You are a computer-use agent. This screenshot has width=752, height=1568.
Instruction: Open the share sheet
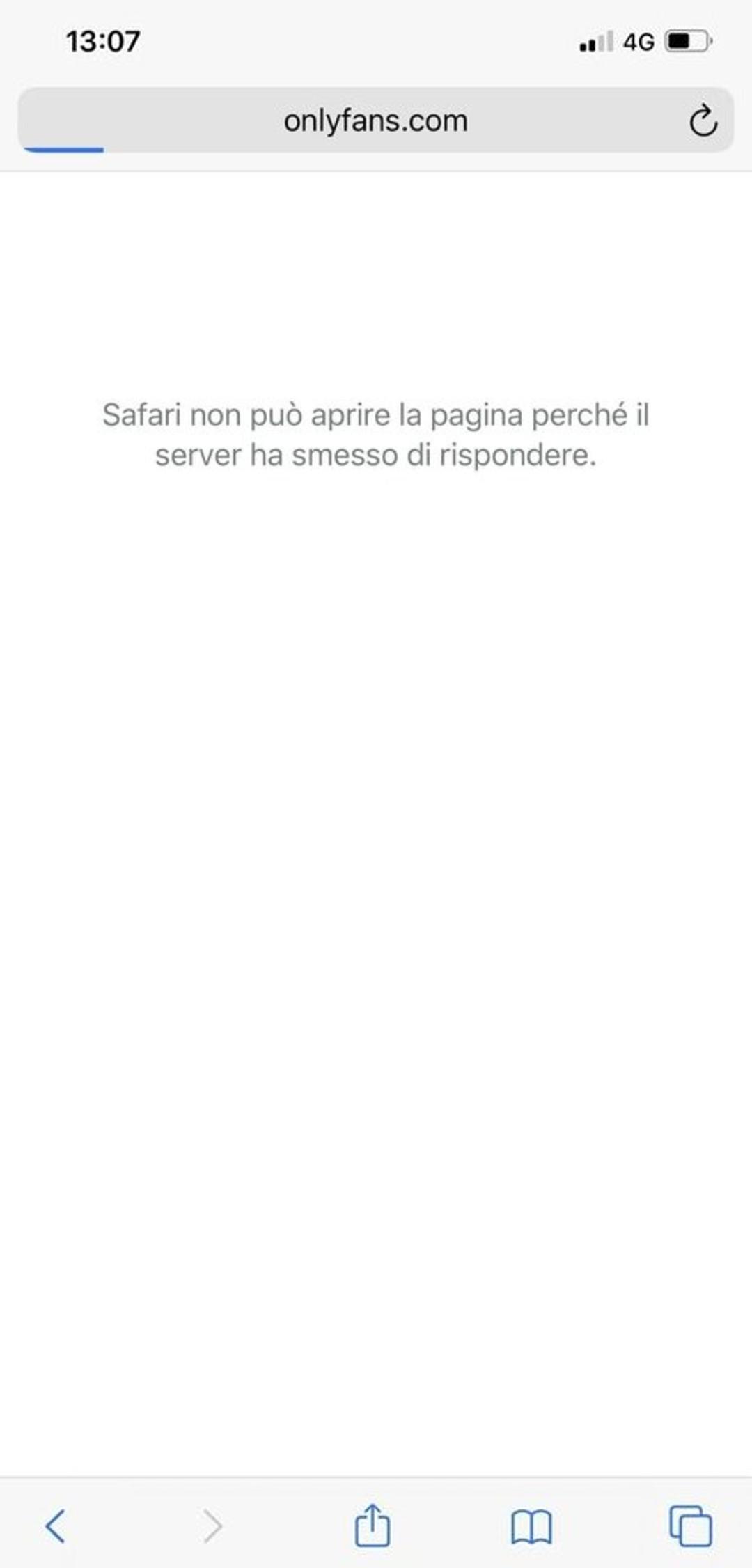(x=373, y=1525)
